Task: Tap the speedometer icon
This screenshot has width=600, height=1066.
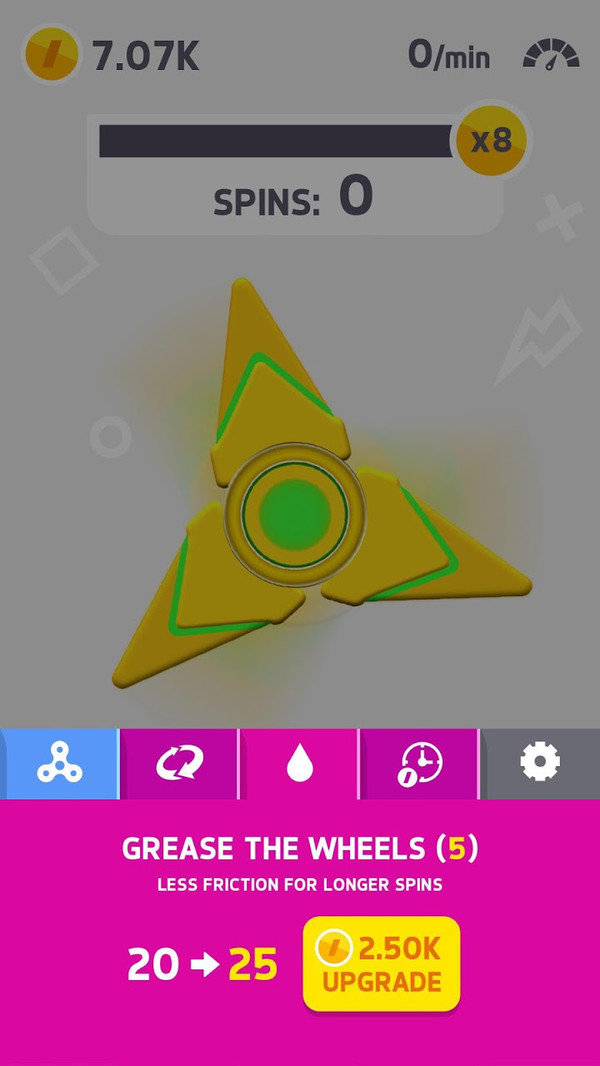Action: (x=551, y=54)
